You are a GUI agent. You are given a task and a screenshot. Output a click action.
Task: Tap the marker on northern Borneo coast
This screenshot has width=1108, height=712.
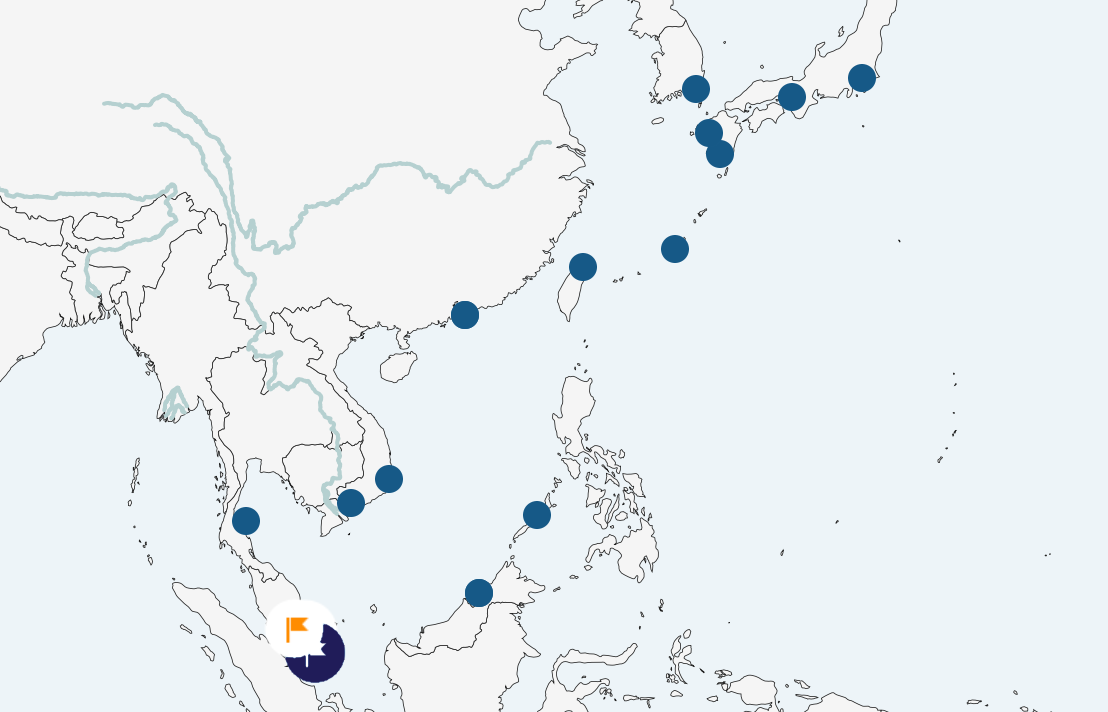click(479, 593)
